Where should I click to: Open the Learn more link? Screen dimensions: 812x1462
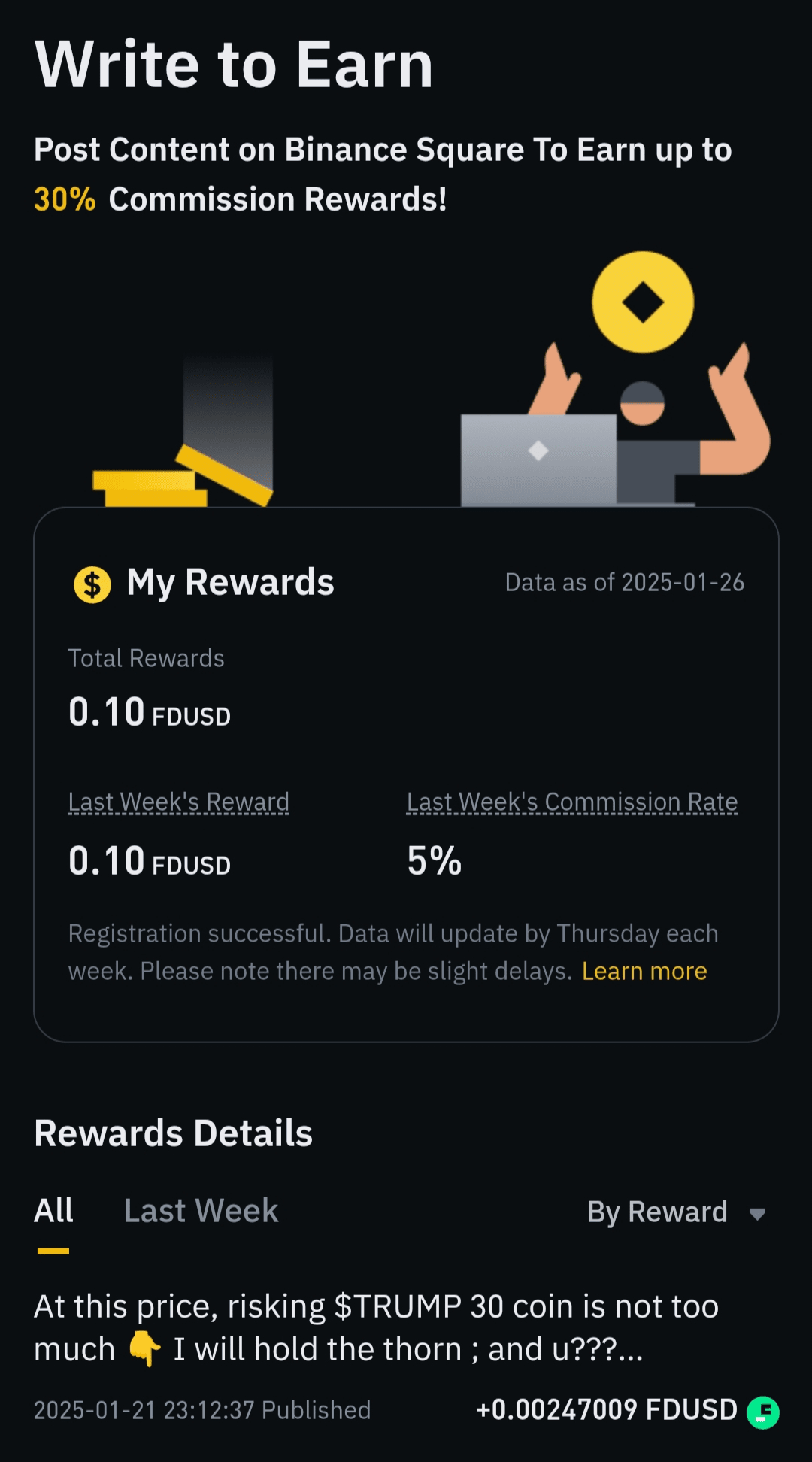[644, 971]
